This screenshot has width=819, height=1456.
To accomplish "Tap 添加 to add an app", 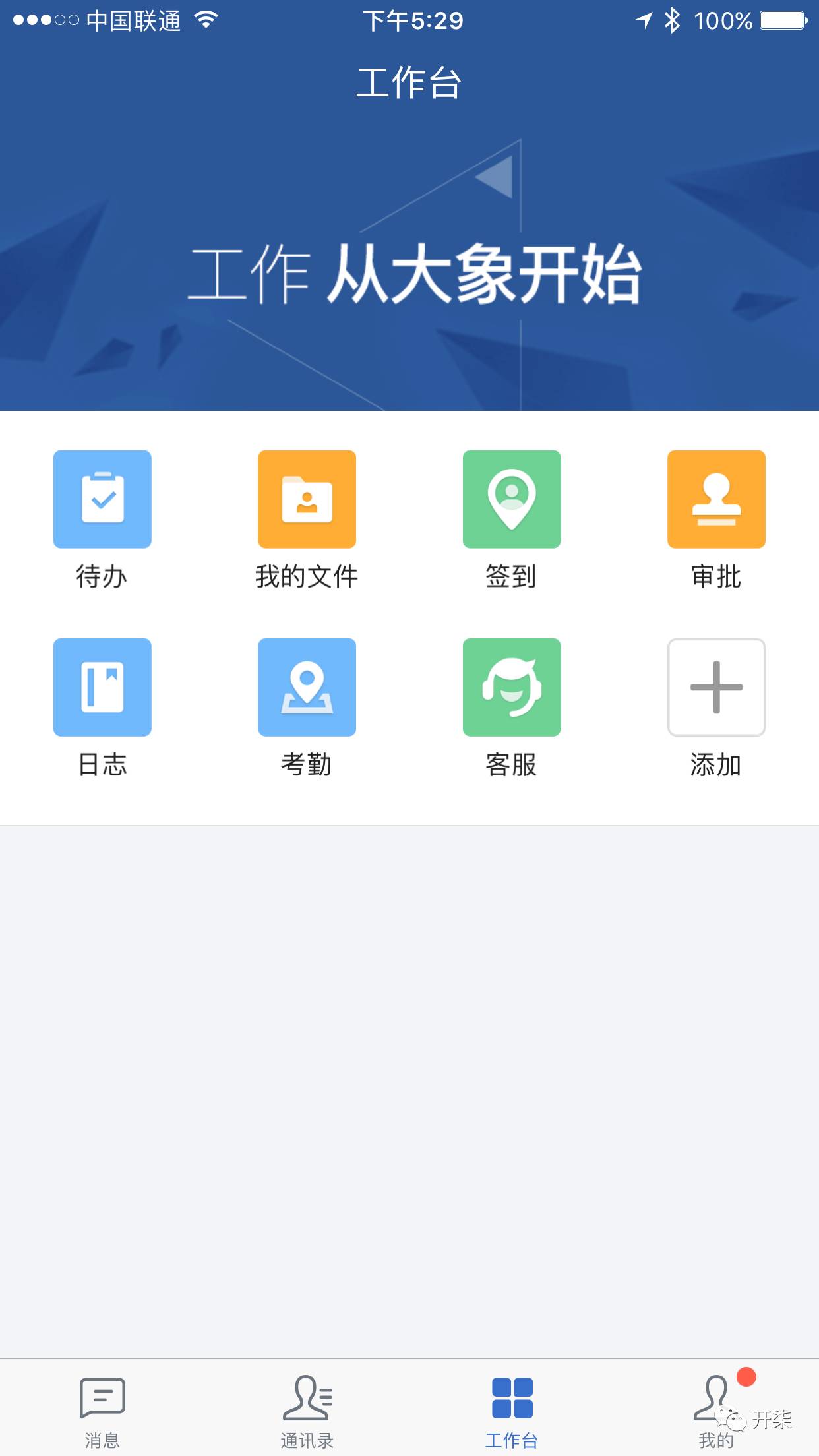I will tap(716, 687).
